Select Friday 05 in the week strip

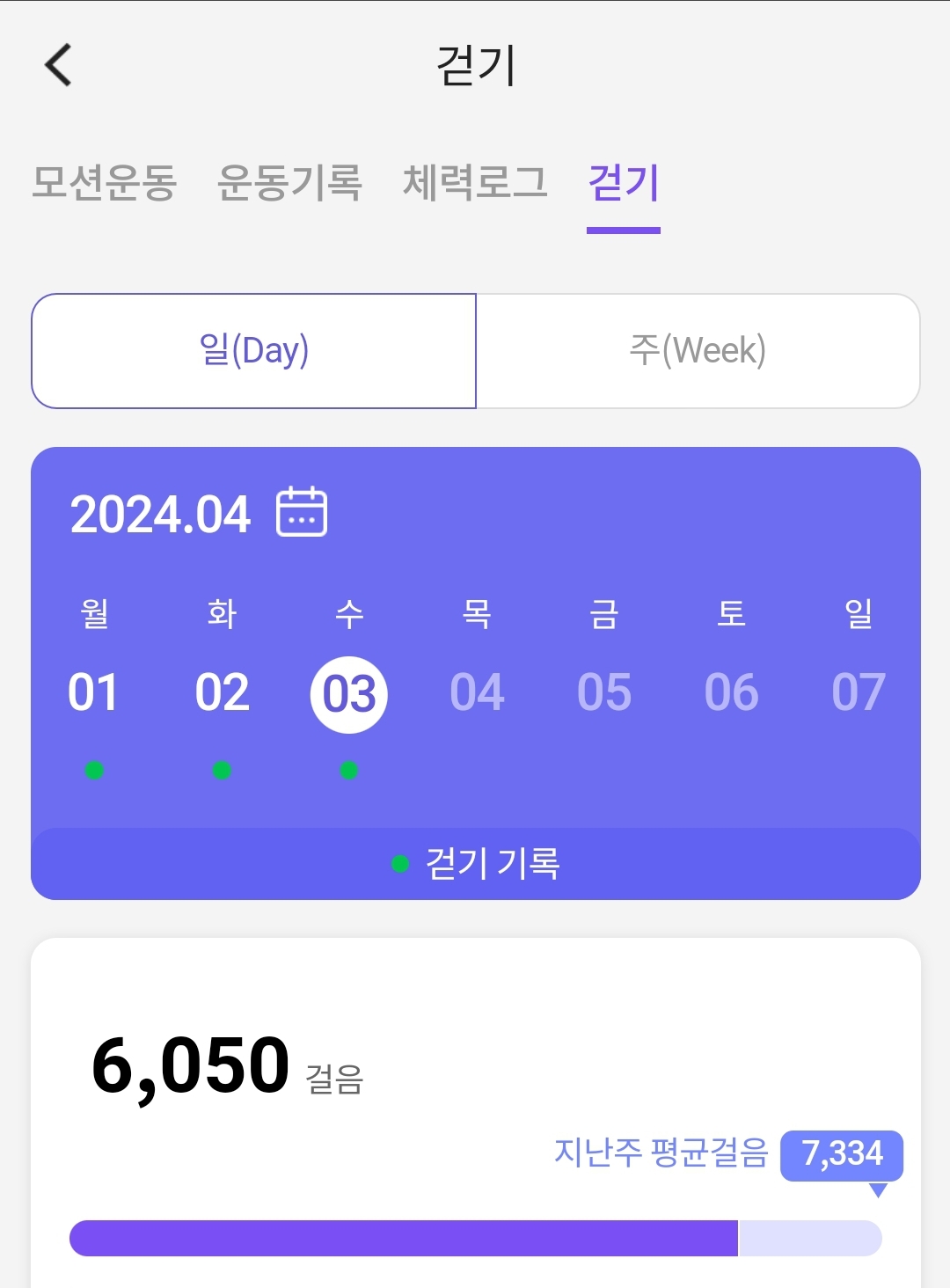(604, 692)
